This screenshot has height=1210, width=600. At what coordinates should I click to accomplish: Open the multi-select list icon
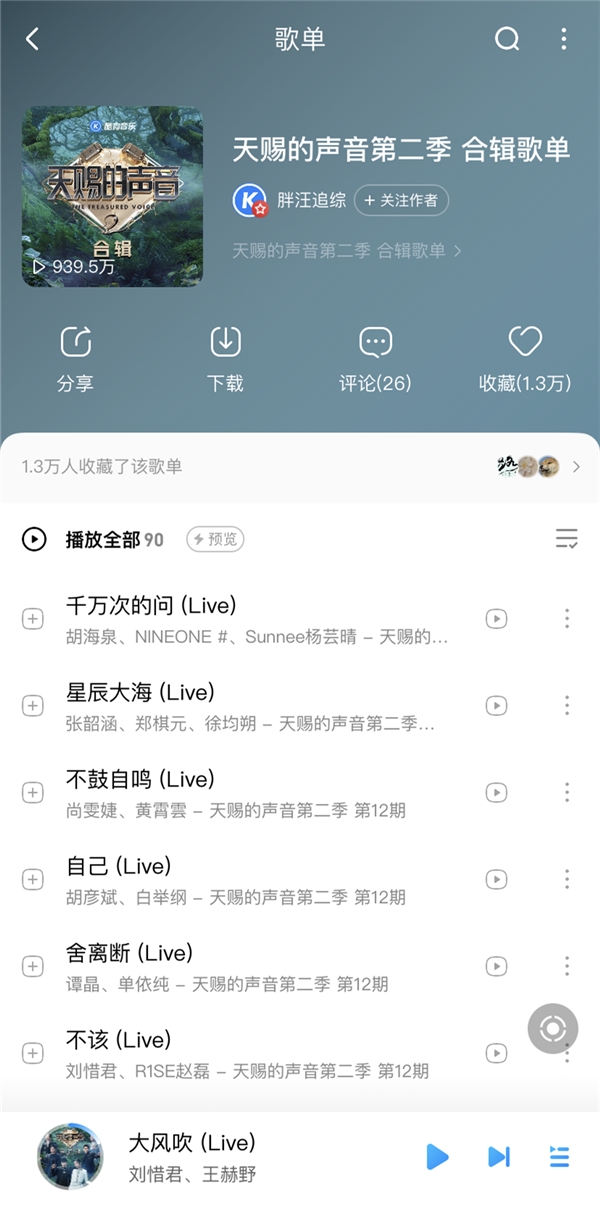click(x=567, y=540)
